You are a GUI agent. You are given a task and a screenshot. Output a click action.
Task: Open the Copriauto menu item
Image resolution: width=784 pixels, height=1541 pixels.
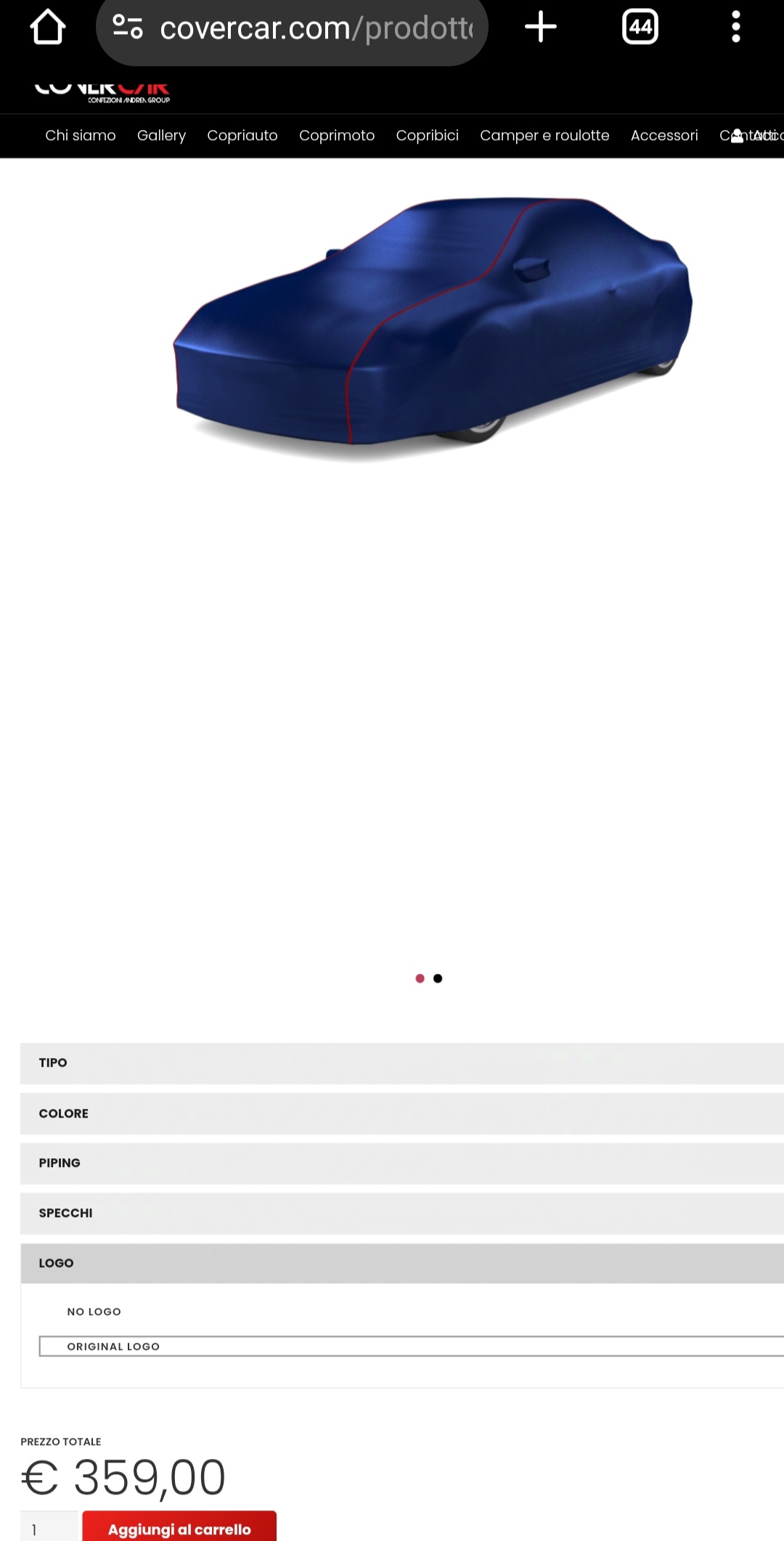click(242, 136)
